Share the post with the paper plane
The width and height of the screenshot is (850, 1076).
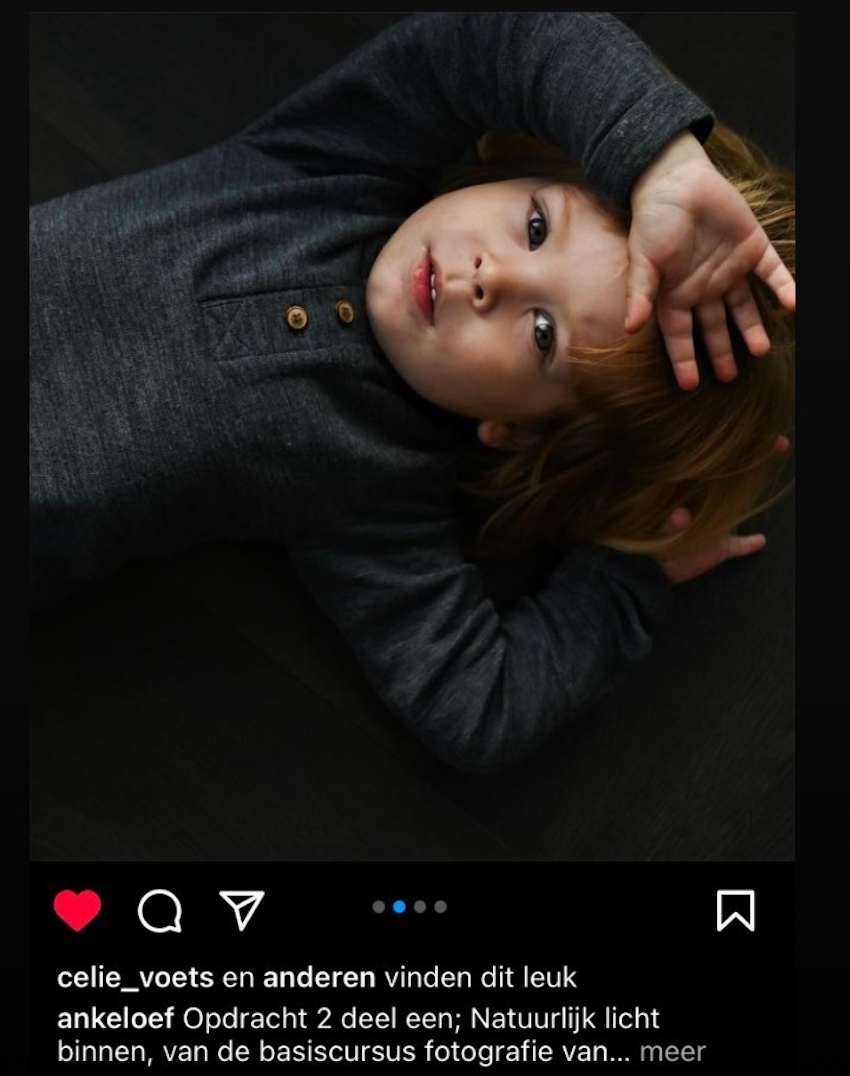pyautogui.click(x=241, y=910)
